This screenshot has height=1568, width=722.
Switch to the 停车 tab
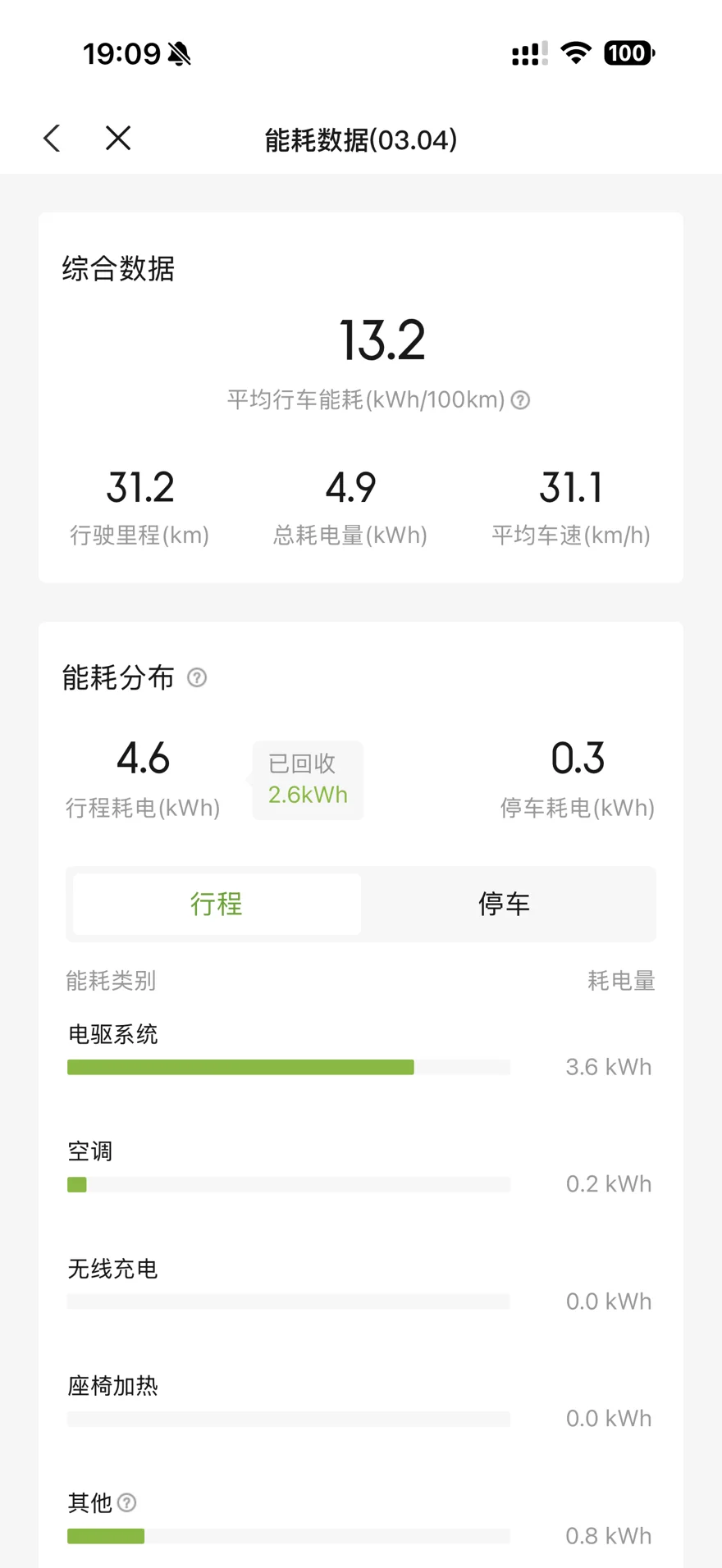coord(505,904)
